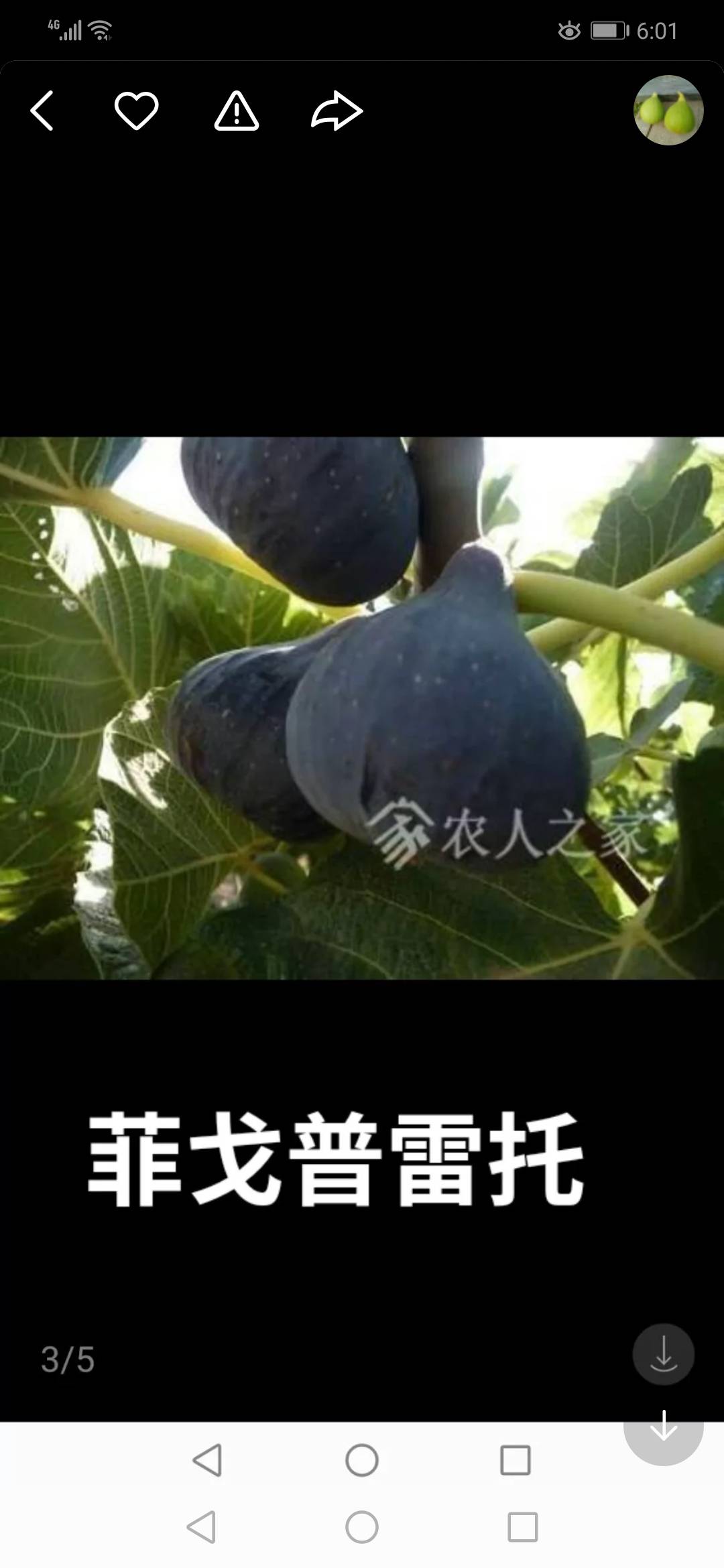Screen dimensions: 724x1568
Task: Open the author's round fig avatar
Action: pyautogui.click(x=668, y=111)
